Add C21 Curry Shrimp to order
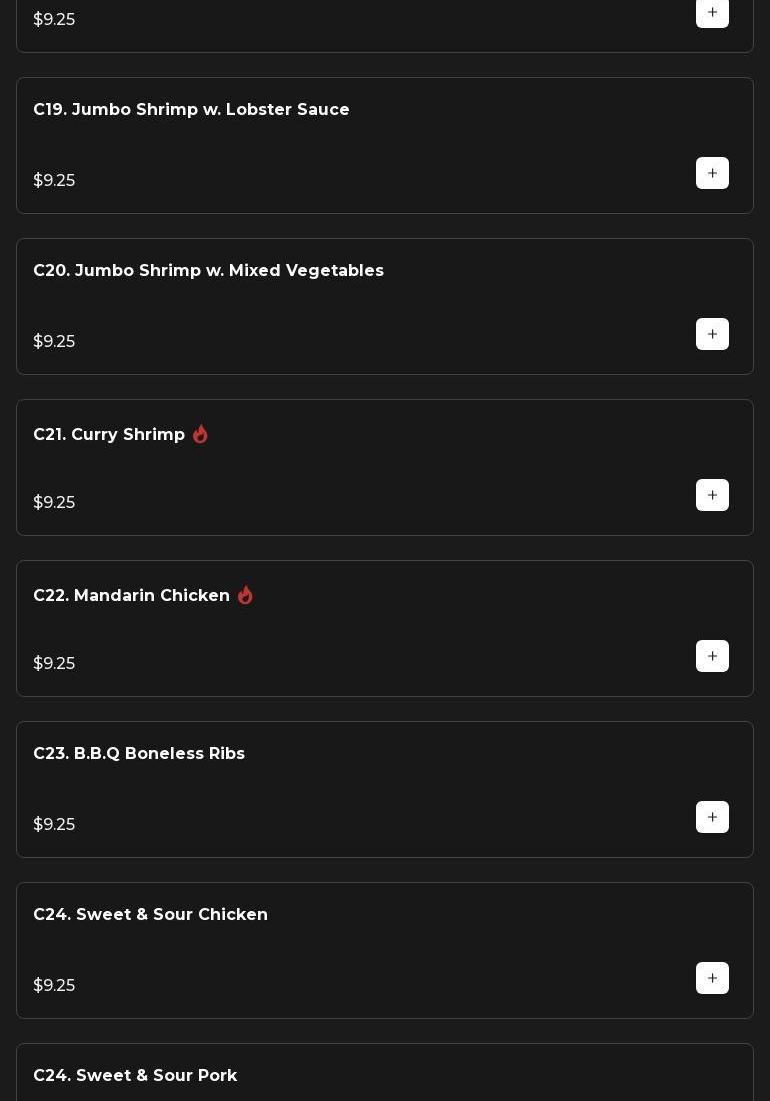This screenshot has width=770, height=1101. 712,495
